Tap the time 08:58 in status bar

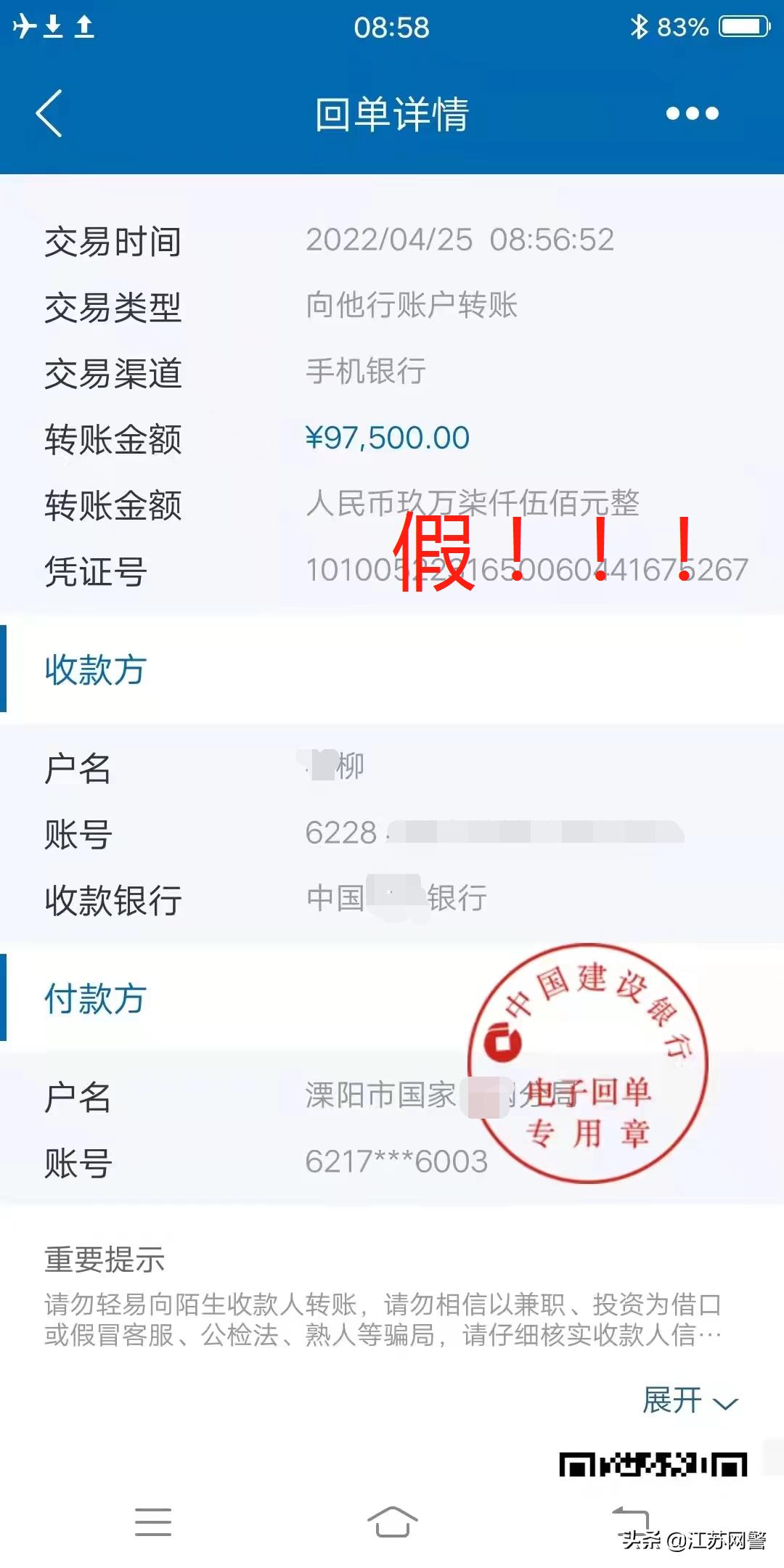(x=392, y=28)
